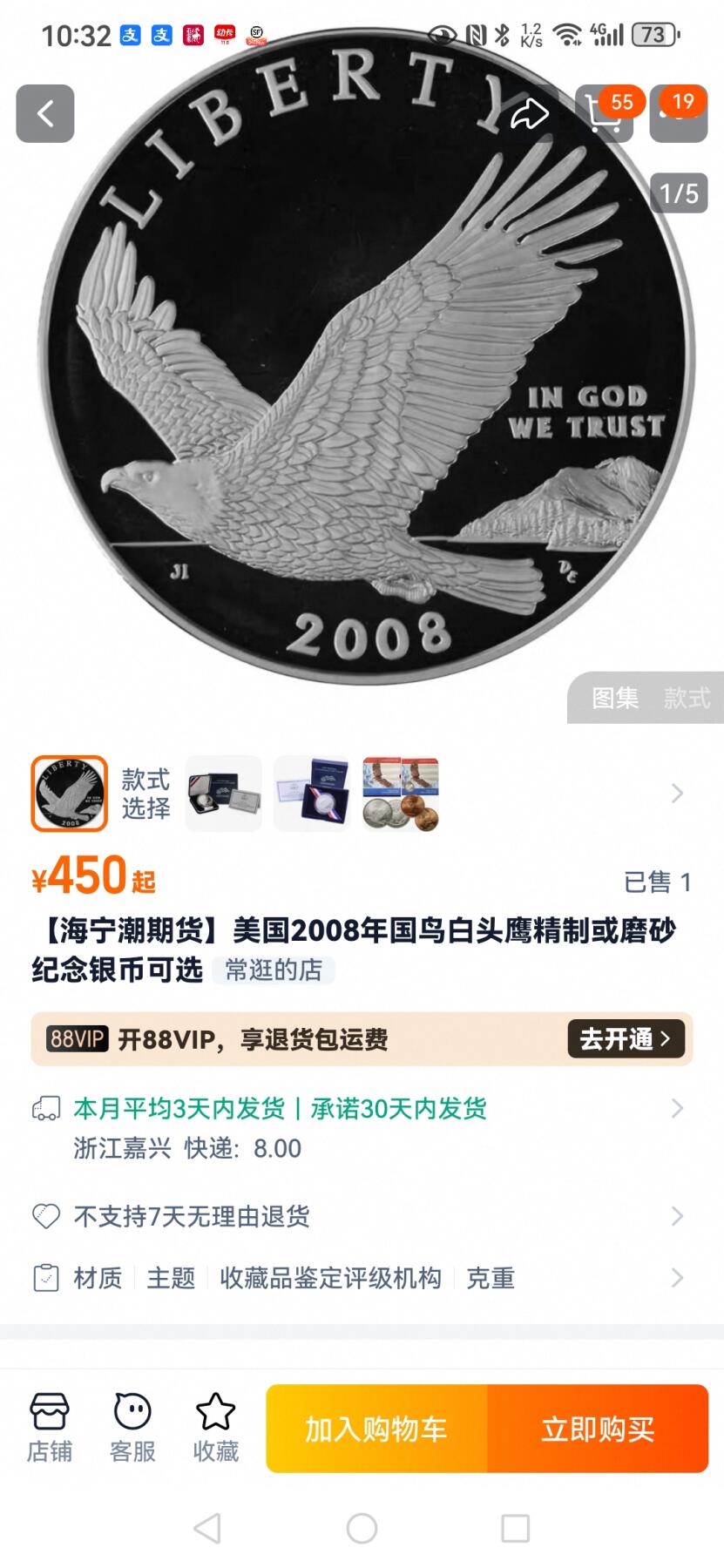Select the multi-coin set style thumbnail
The height and width of the screenshot is (1568, 724).
401,794
